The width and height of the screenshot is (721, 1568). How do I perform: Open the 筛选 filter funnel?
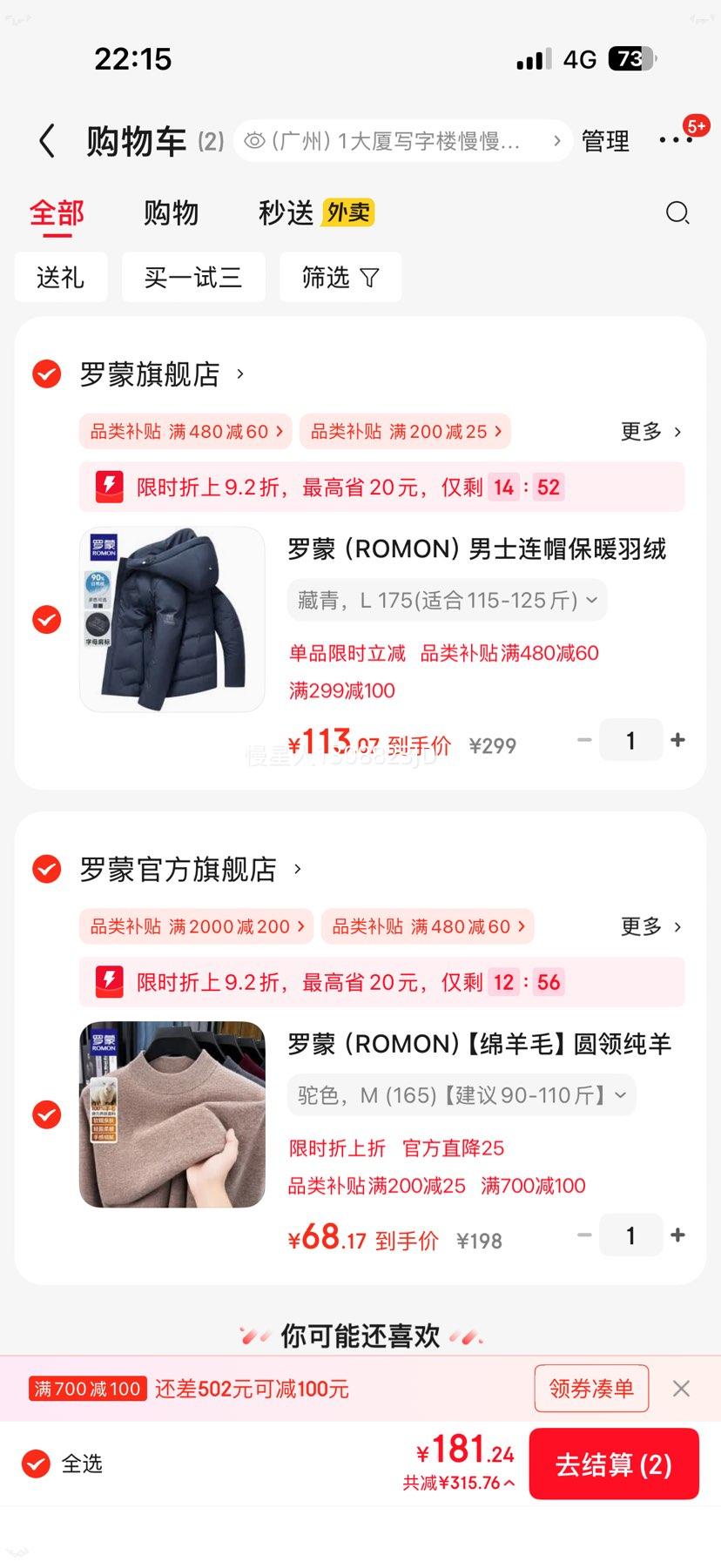pos(340,277)
